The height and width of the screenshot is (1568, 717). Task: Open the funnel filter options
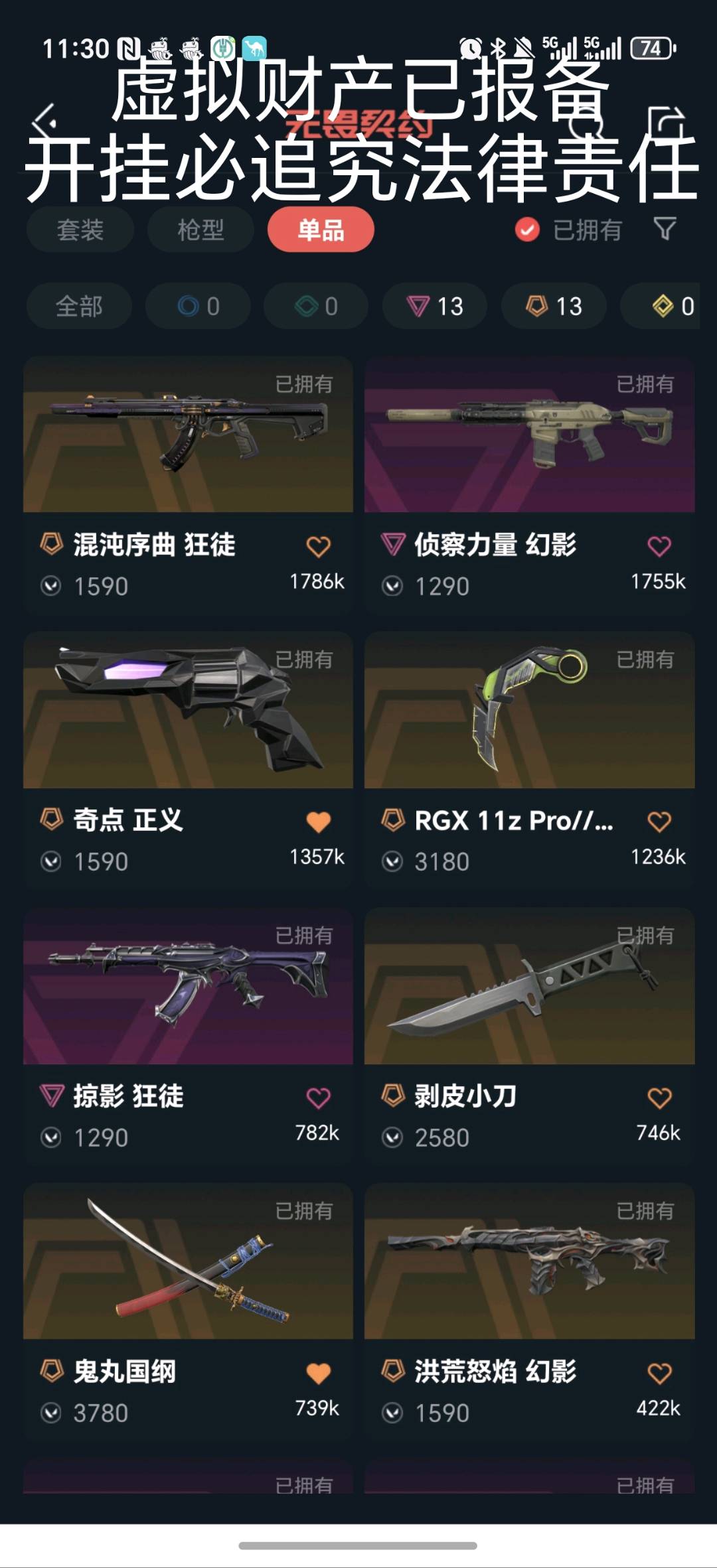pos(665,229)
